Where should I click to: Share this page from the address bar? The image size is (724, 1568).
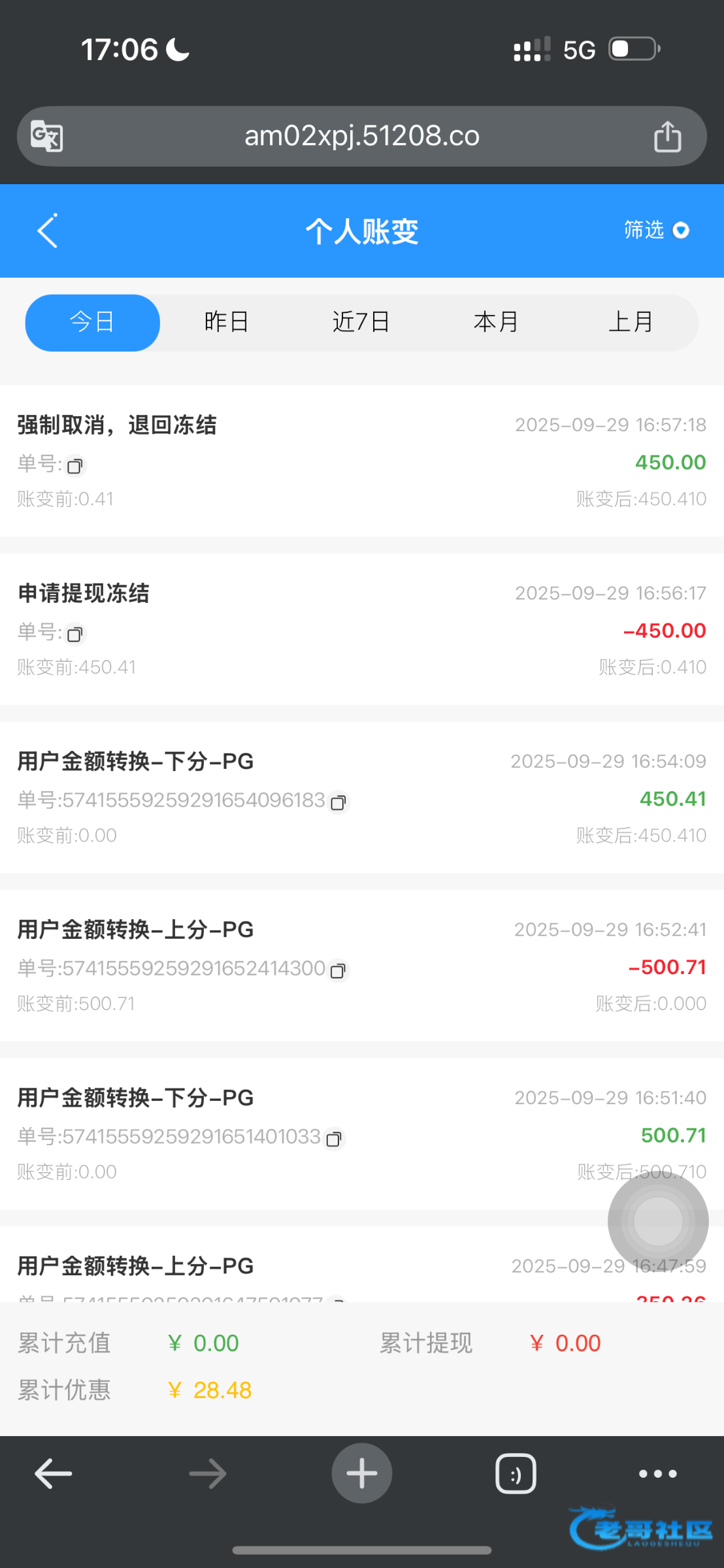[x=667, y=137]
